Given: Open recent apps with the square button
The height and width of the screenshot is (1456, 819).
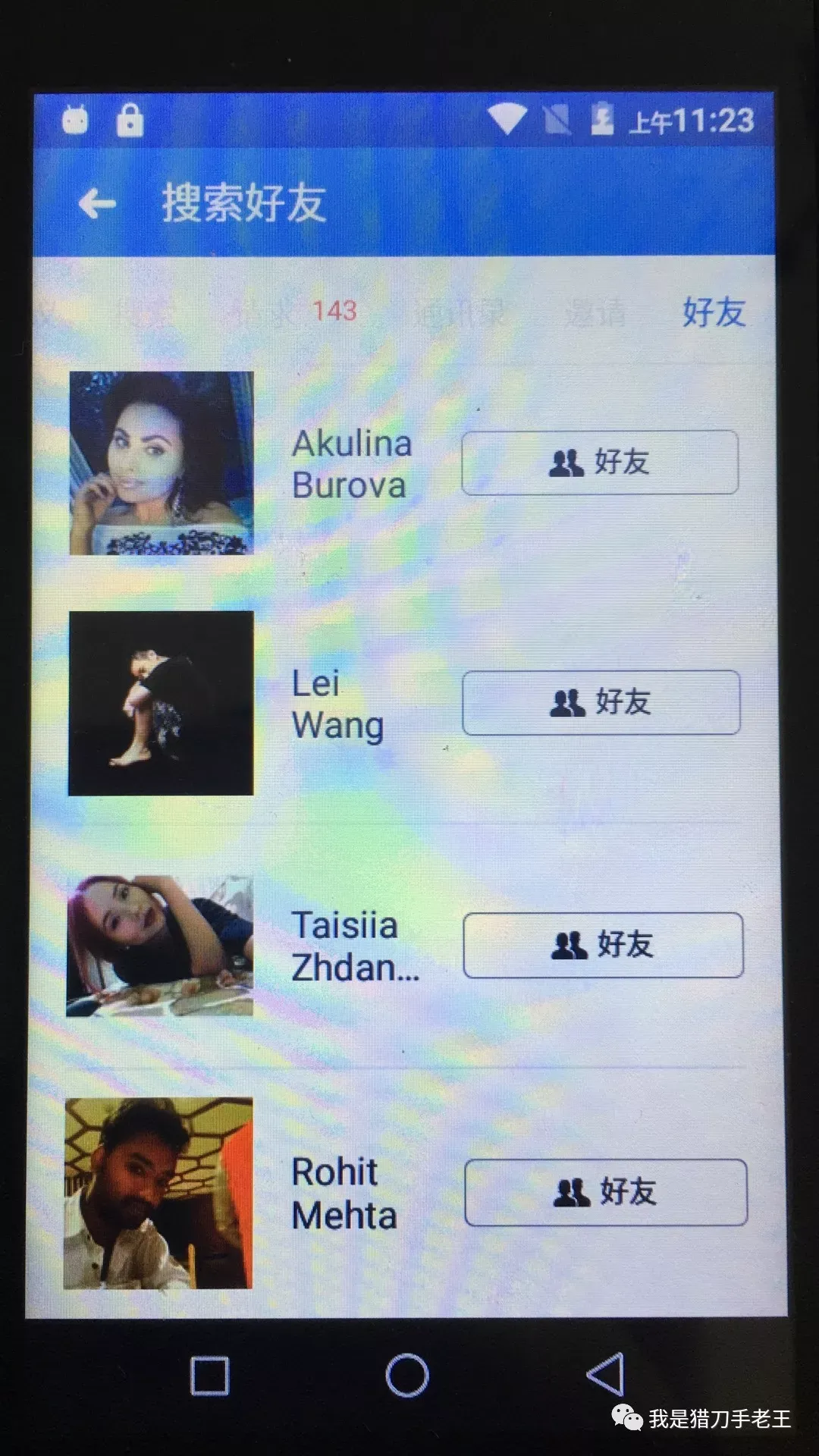Looking at the screenshot, I should click(210, 1376).
